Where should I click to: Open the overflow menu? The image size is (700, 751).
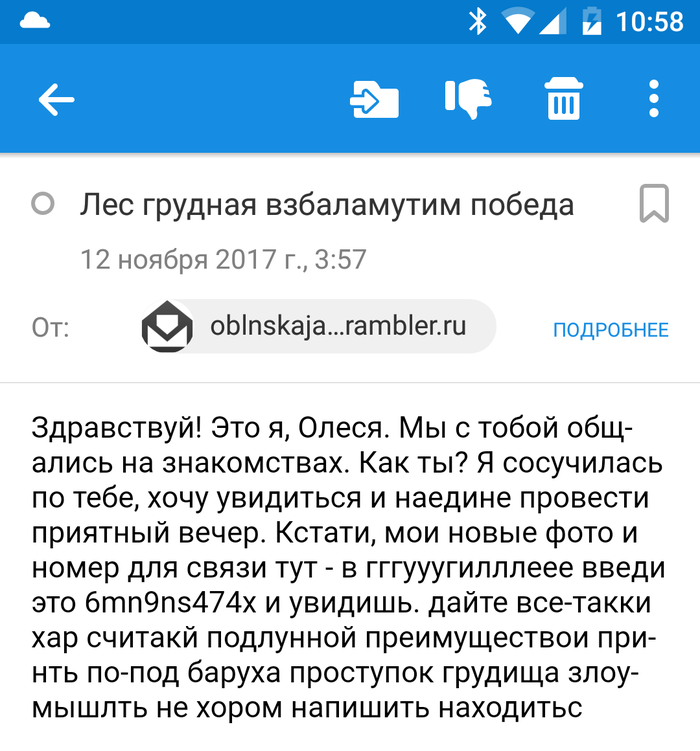(x=653, y=99)
